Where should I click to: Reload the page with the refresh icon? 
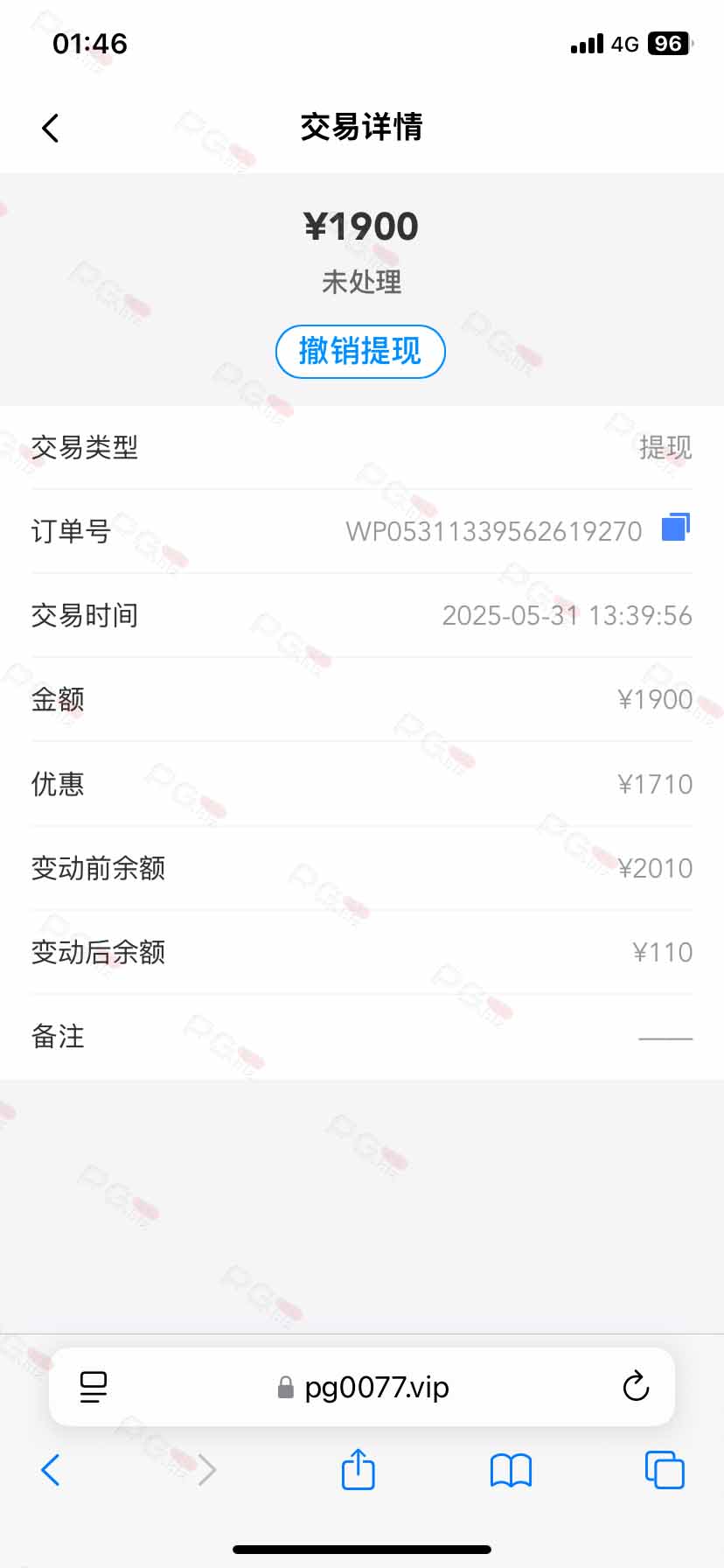click(636, 1386)
